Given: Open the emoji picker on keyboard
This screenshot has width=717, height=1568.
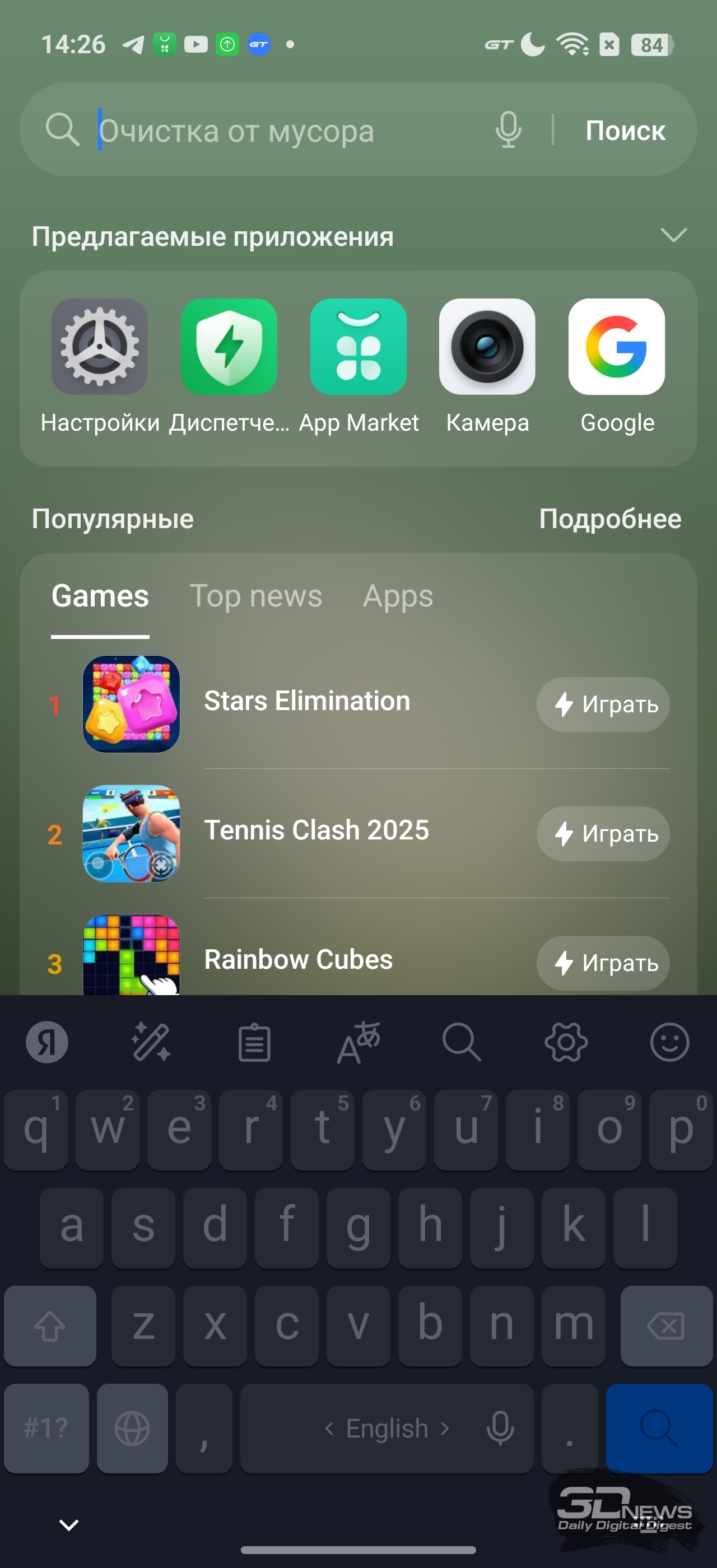Looking at the screenshot, I should [669, 1042].
